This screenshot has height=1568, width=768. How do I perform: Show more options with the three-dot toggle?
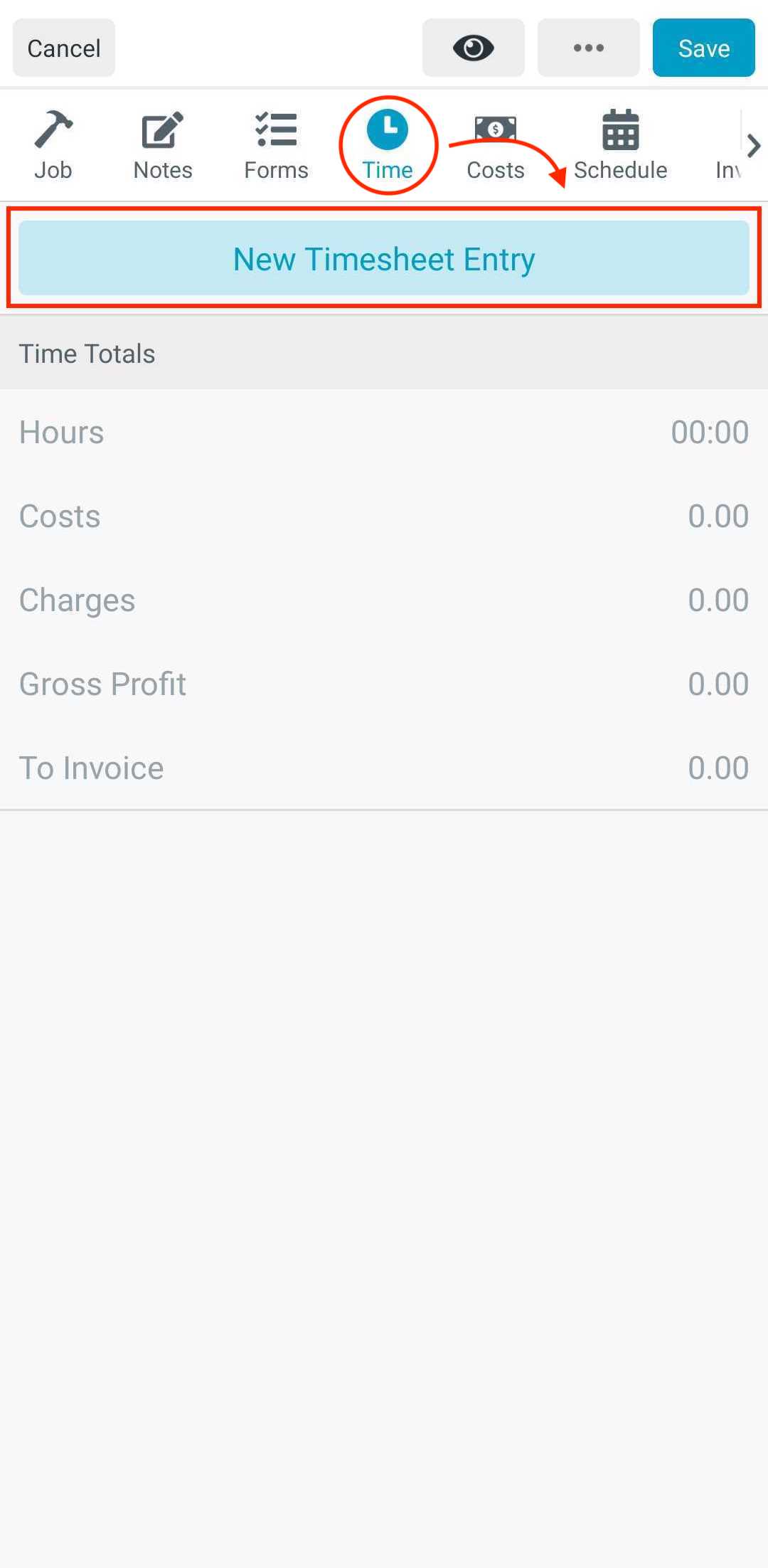pos(588,48)
